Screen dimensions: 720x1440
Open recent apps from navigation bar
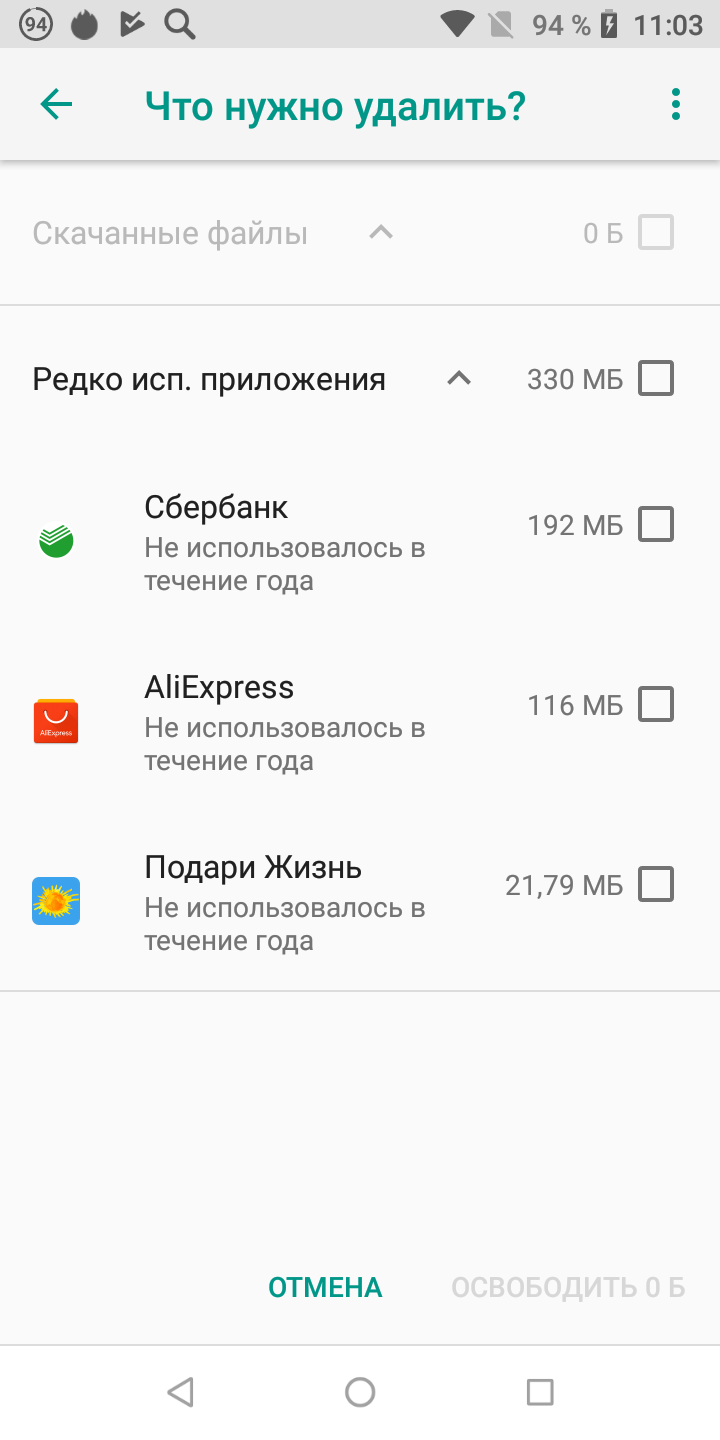tap(540, 1392)
